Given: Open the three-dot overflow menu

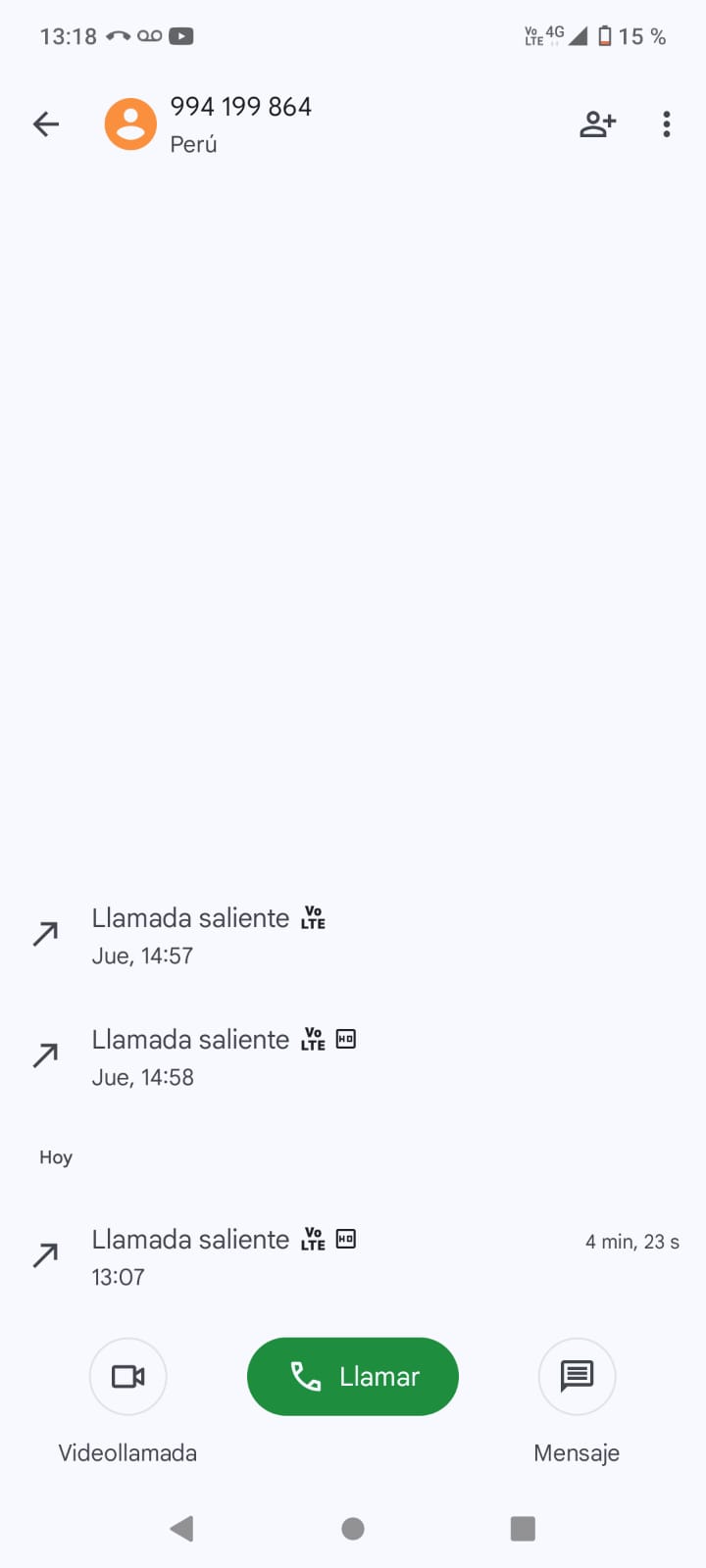Looking at the screenshot, I should (667, 124).
